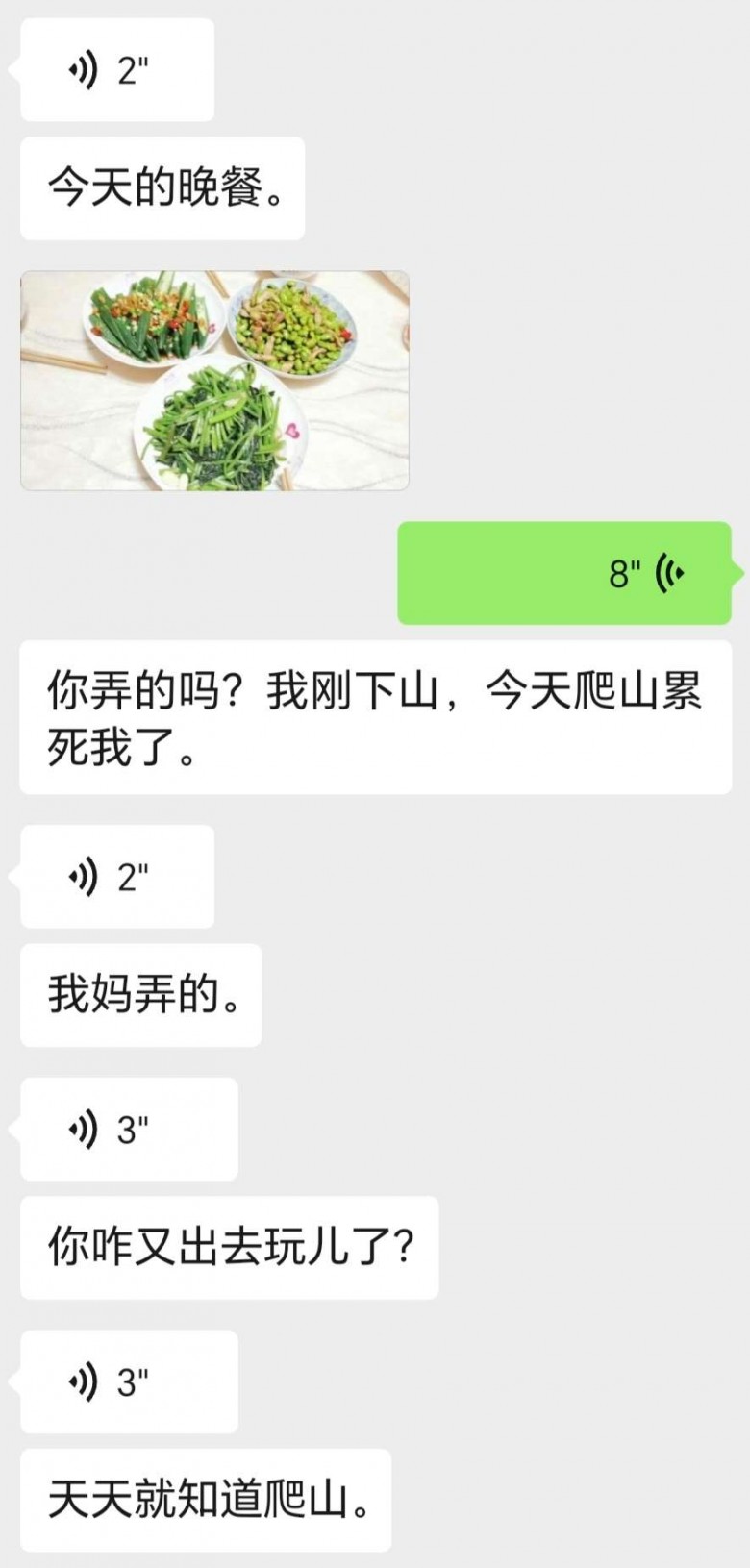This screenshot has height=1568, width=750.
Task: Play the 3" voice message above 天天就知道爬山
Action: coord(128,1382)
